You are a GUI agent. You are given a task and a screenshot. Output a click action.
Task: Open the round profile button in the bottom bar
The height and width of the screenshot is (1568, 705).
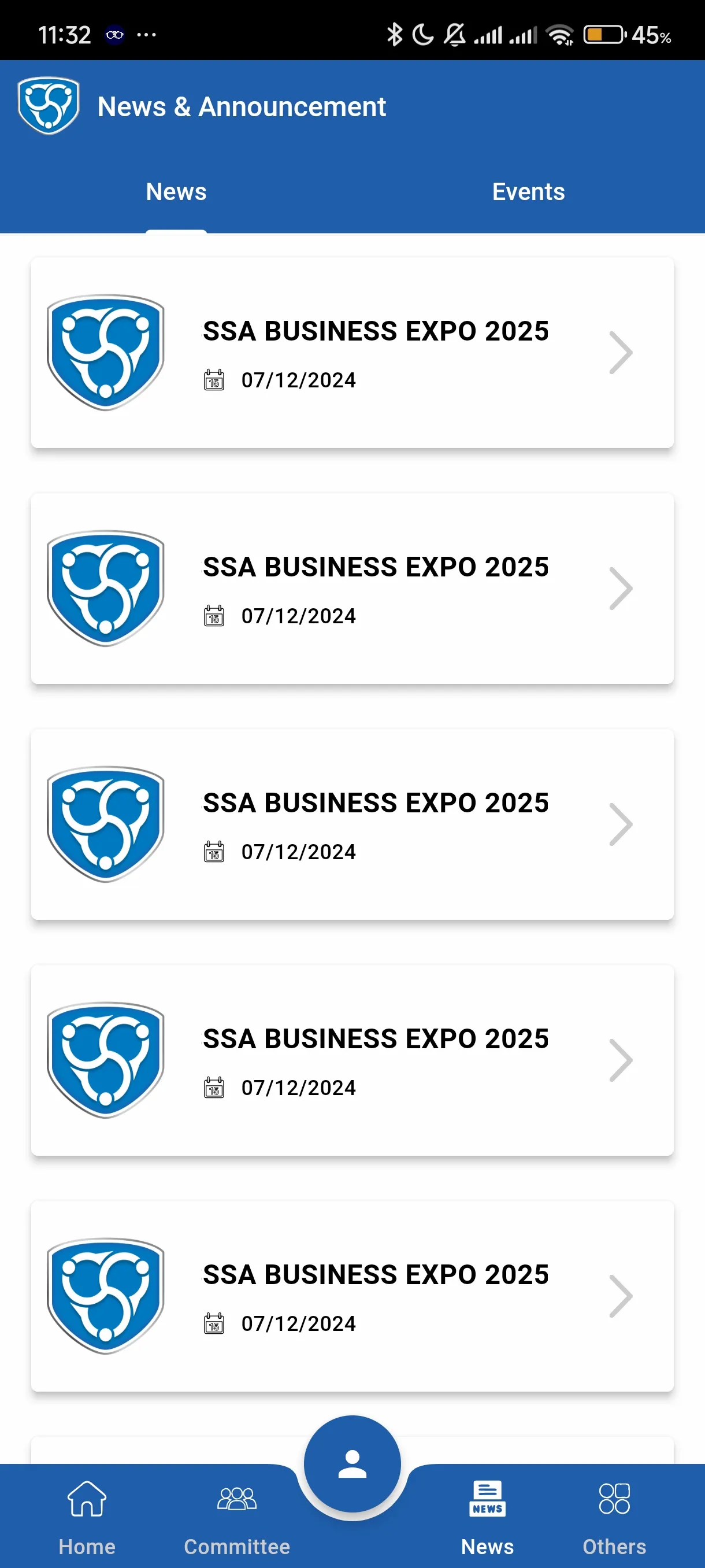(352, 1463)
